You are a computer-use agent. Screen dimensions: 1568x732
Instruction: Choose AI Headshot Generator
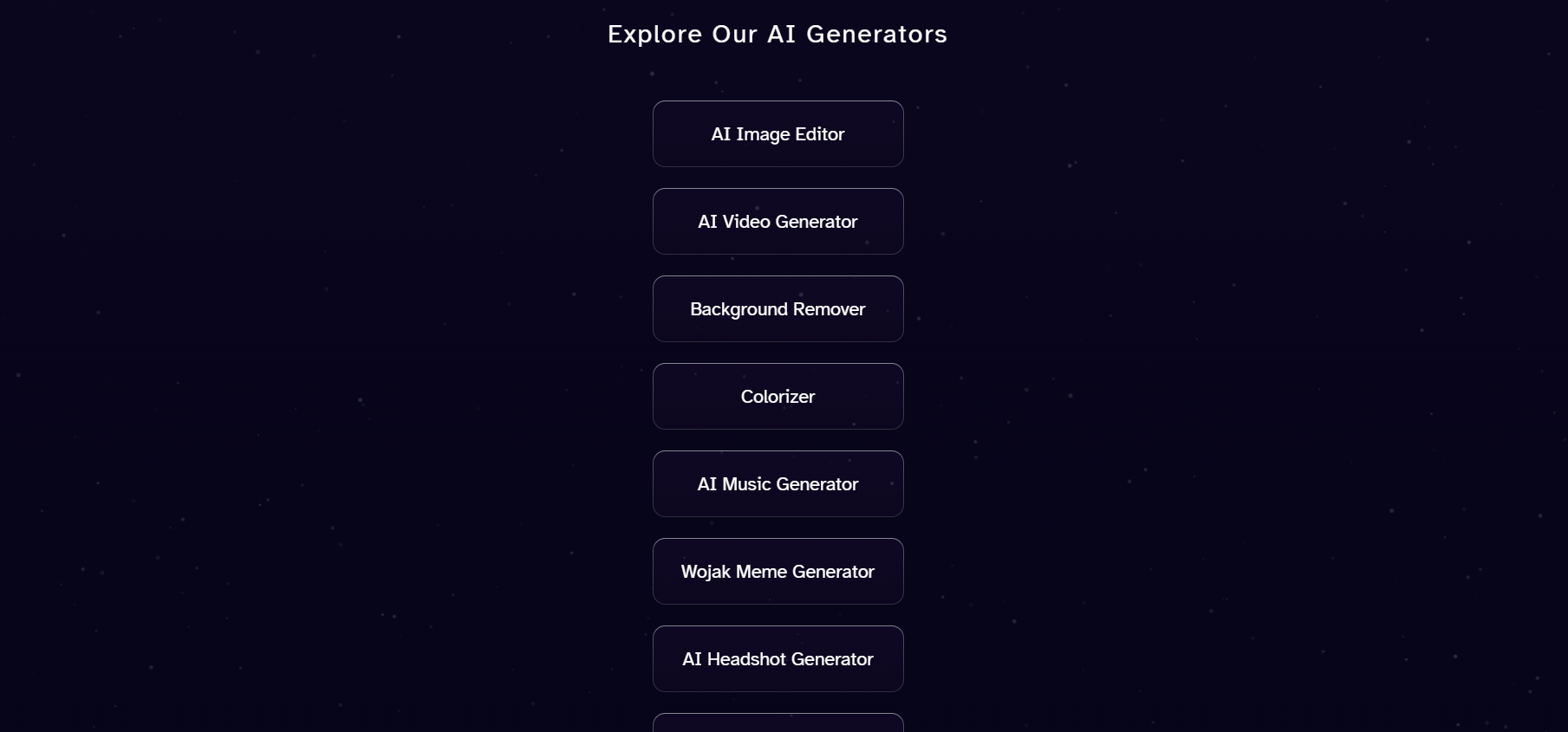tap(777, 659)
